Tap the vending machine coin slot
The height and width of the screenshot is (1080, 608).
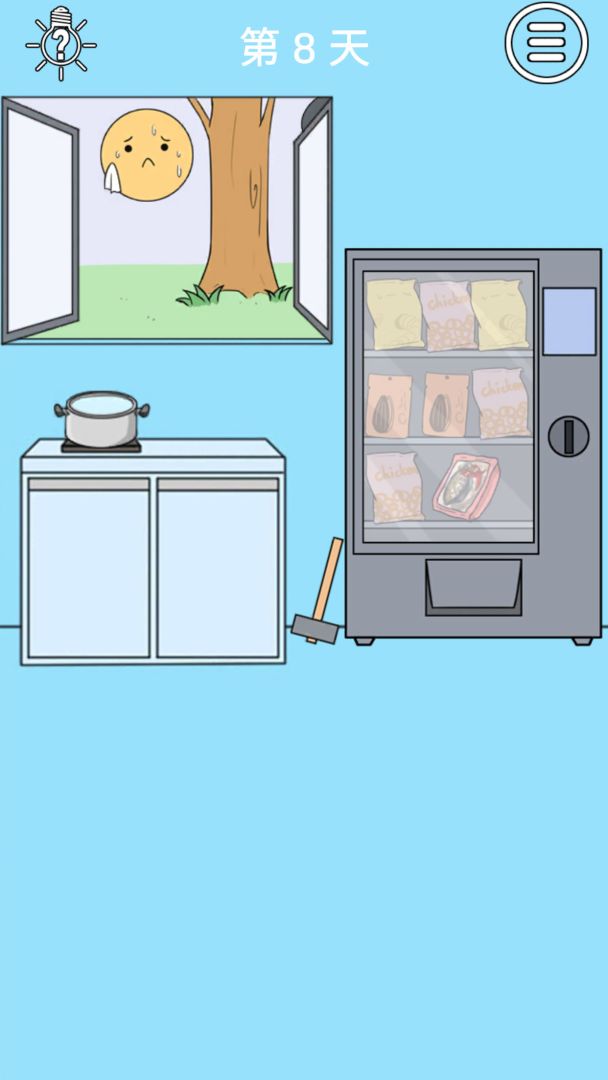tap(568, 436)
